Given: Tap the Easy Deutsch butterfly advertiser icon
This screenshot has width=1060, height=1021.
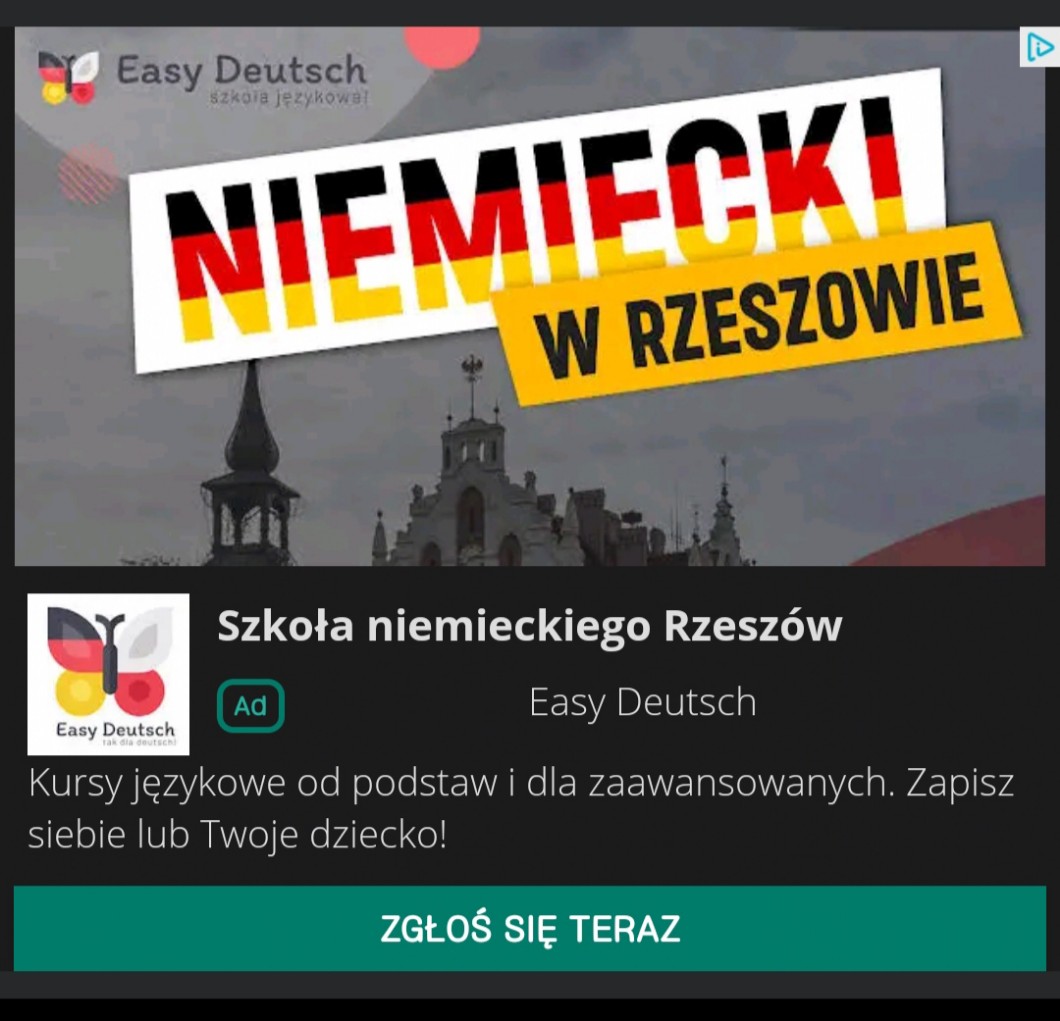Looking at the screenshot, I should pyautogui.click(x=108, y=674).
